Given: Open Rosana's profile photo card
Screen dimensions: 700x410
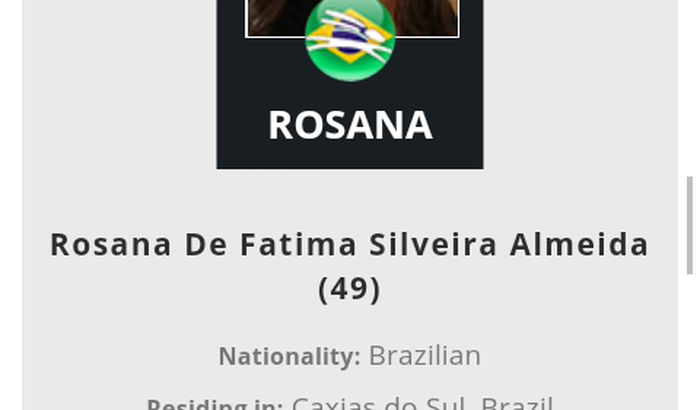Looking at the screenshot, I should click(350, 85).
